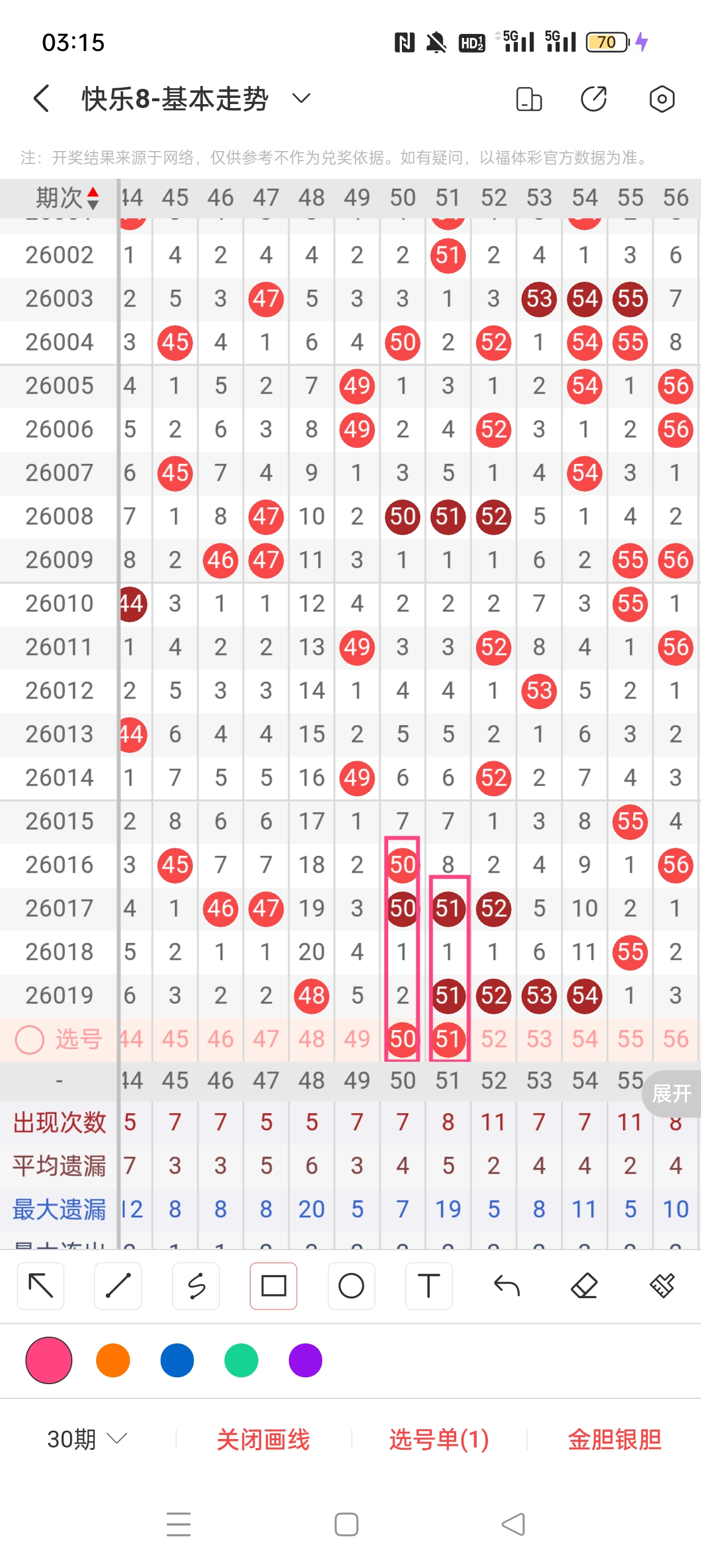Screen dimensions: 701x1568
Task: Select the arrow drawing tool
Action: [41, 1286]
